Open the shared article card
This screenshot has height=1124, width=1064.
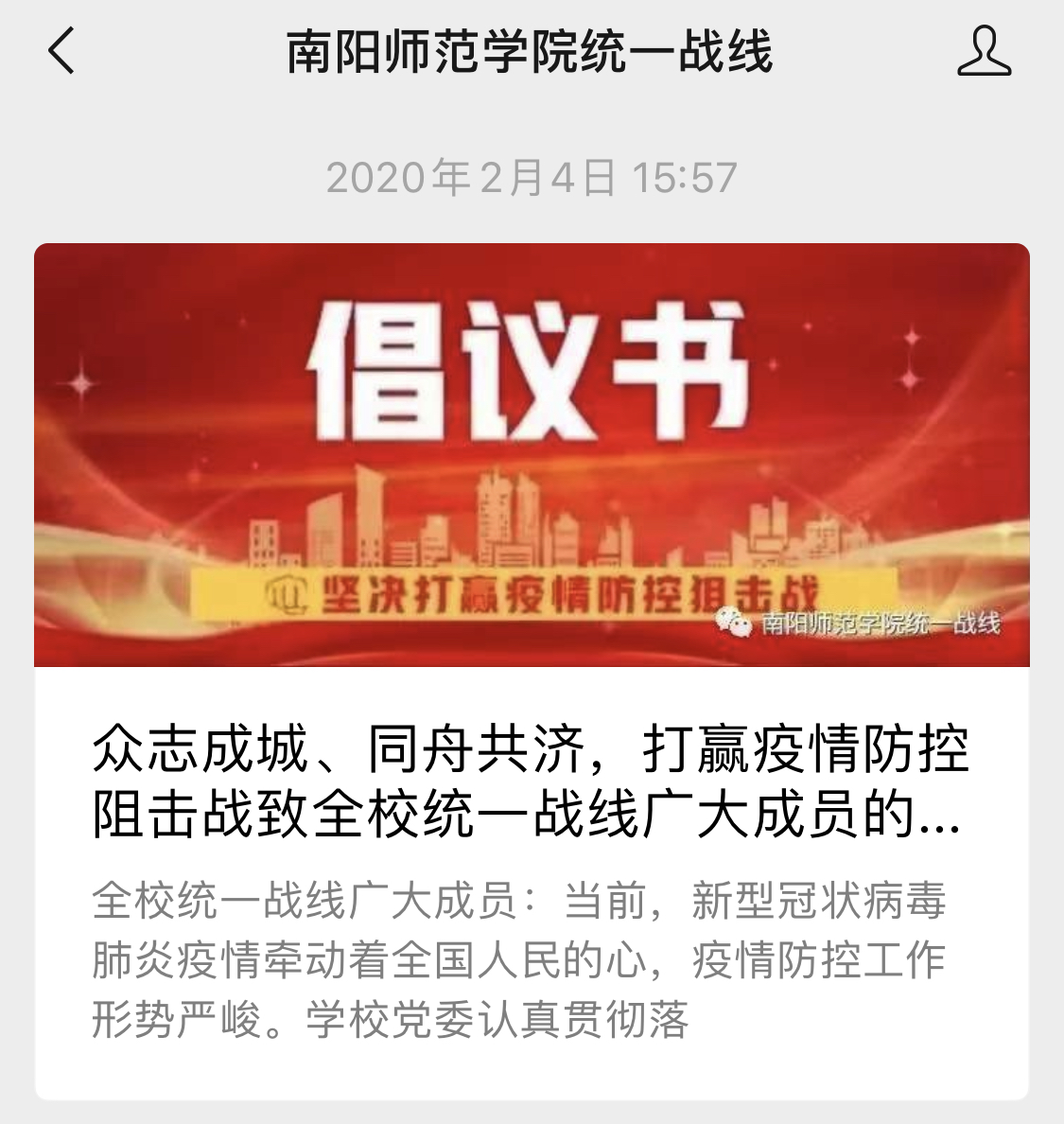coord(532,662)
